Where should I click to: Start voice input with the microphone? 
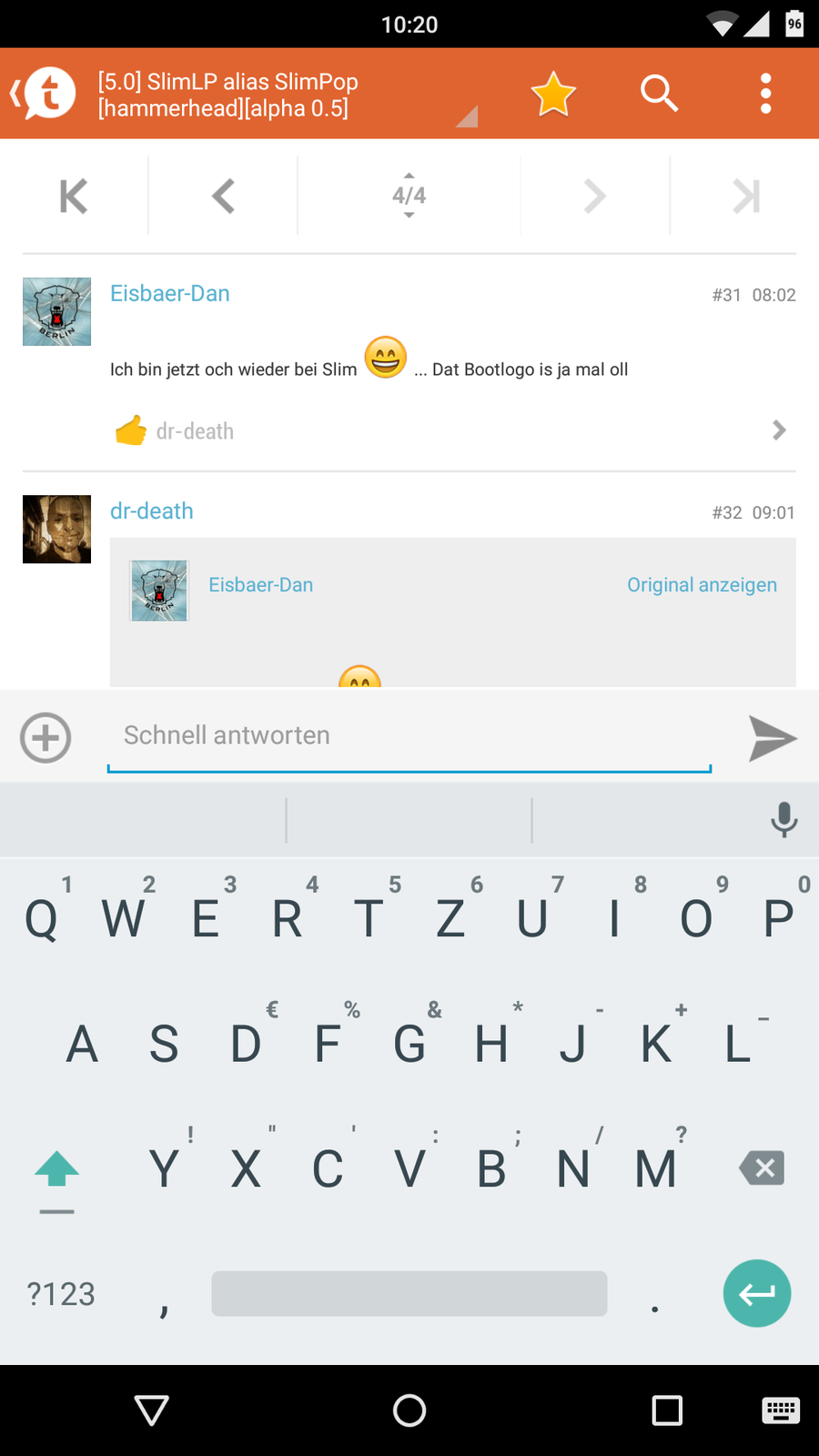pyautogui.click(x=784, y=820)
